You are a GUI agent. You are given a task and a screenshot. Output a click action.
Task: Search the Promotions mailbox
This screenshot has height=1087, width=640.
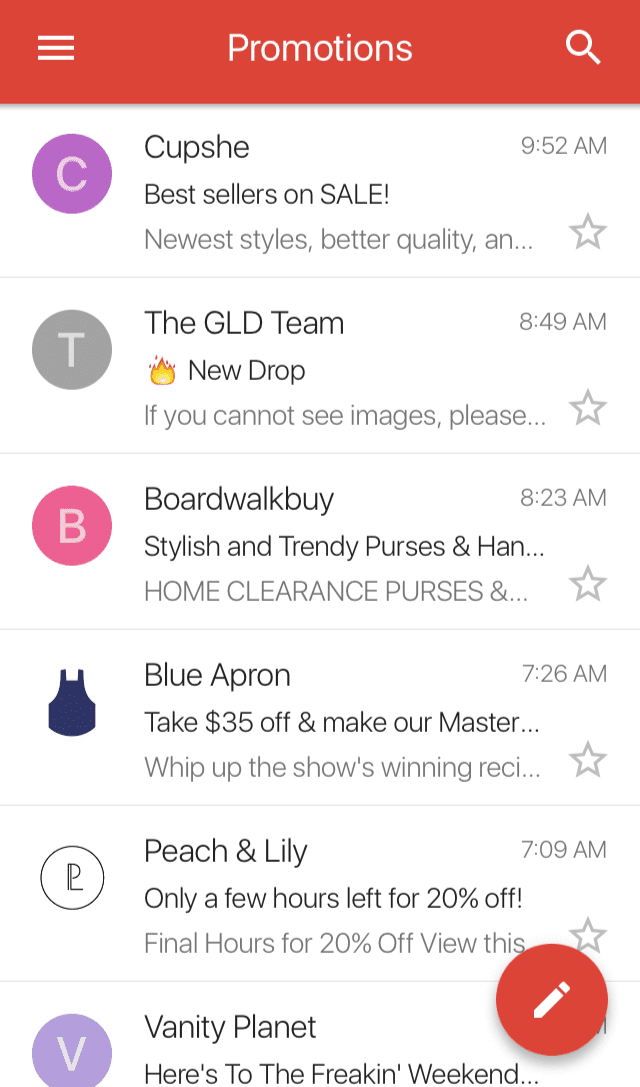[x=583, y=47]
